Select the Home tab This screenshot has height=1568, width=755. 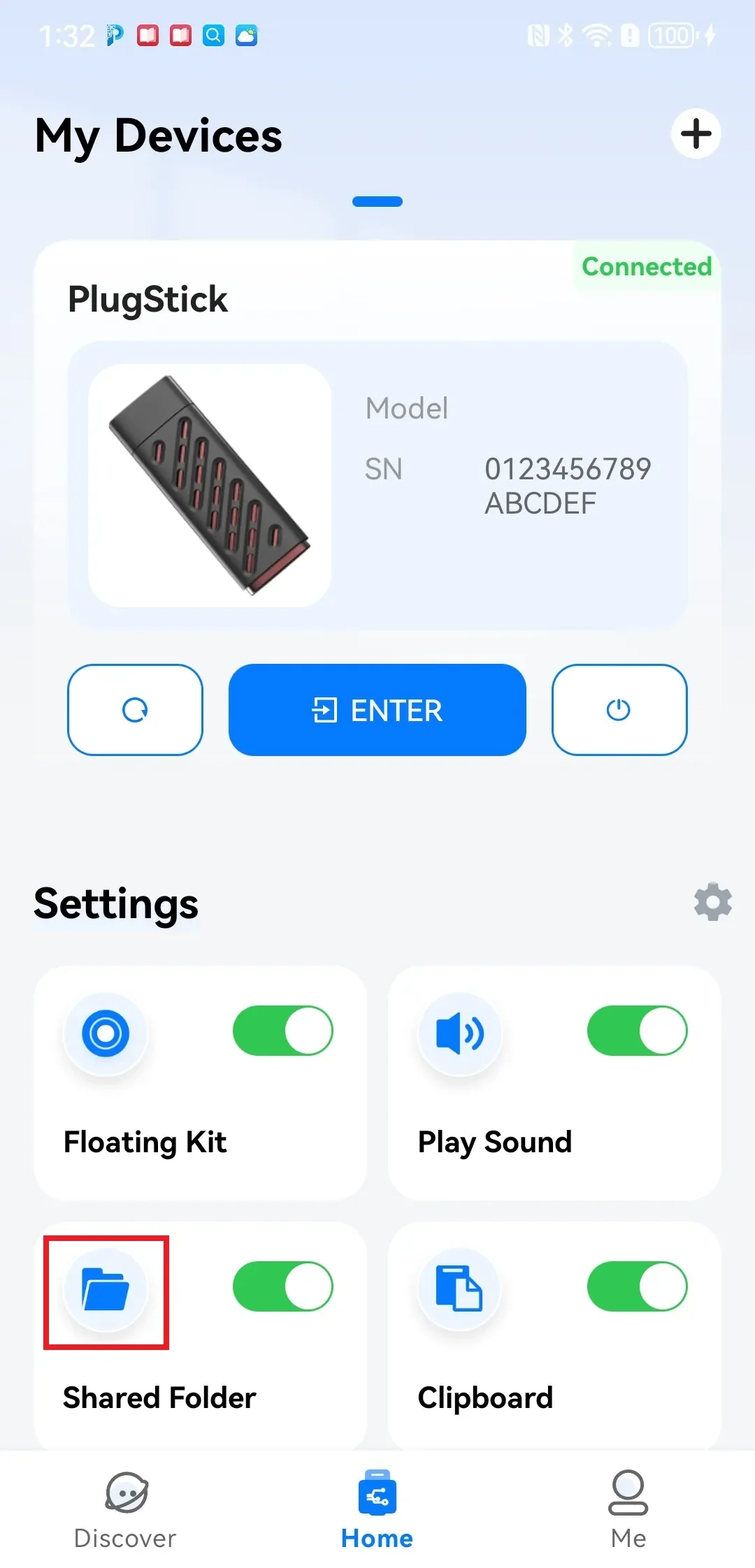pyautogui.click(x=377, y=1510)
